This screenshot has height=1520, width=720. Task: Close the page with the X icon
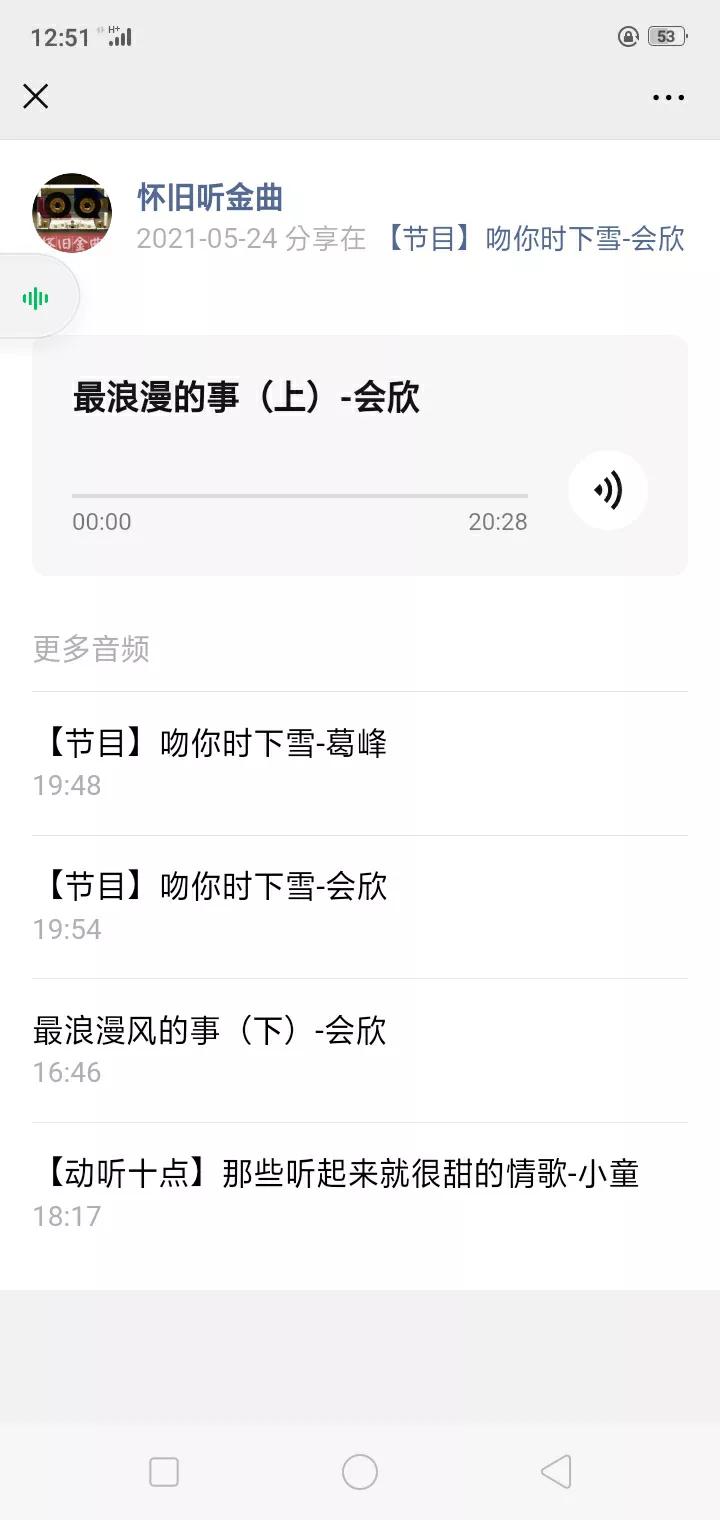(36, 96)
